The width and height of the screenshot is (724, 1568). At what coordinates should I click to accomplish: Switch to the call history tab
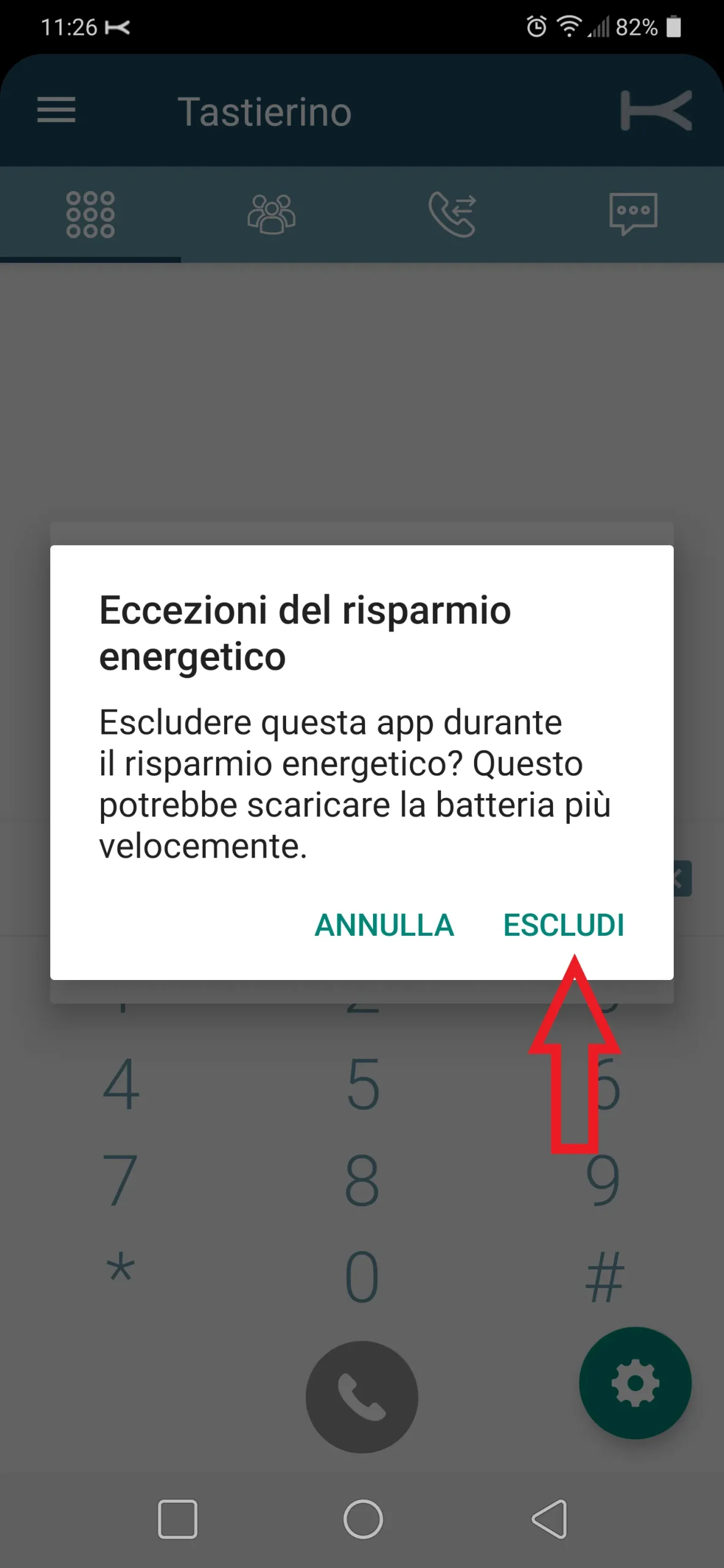[452, 214]
